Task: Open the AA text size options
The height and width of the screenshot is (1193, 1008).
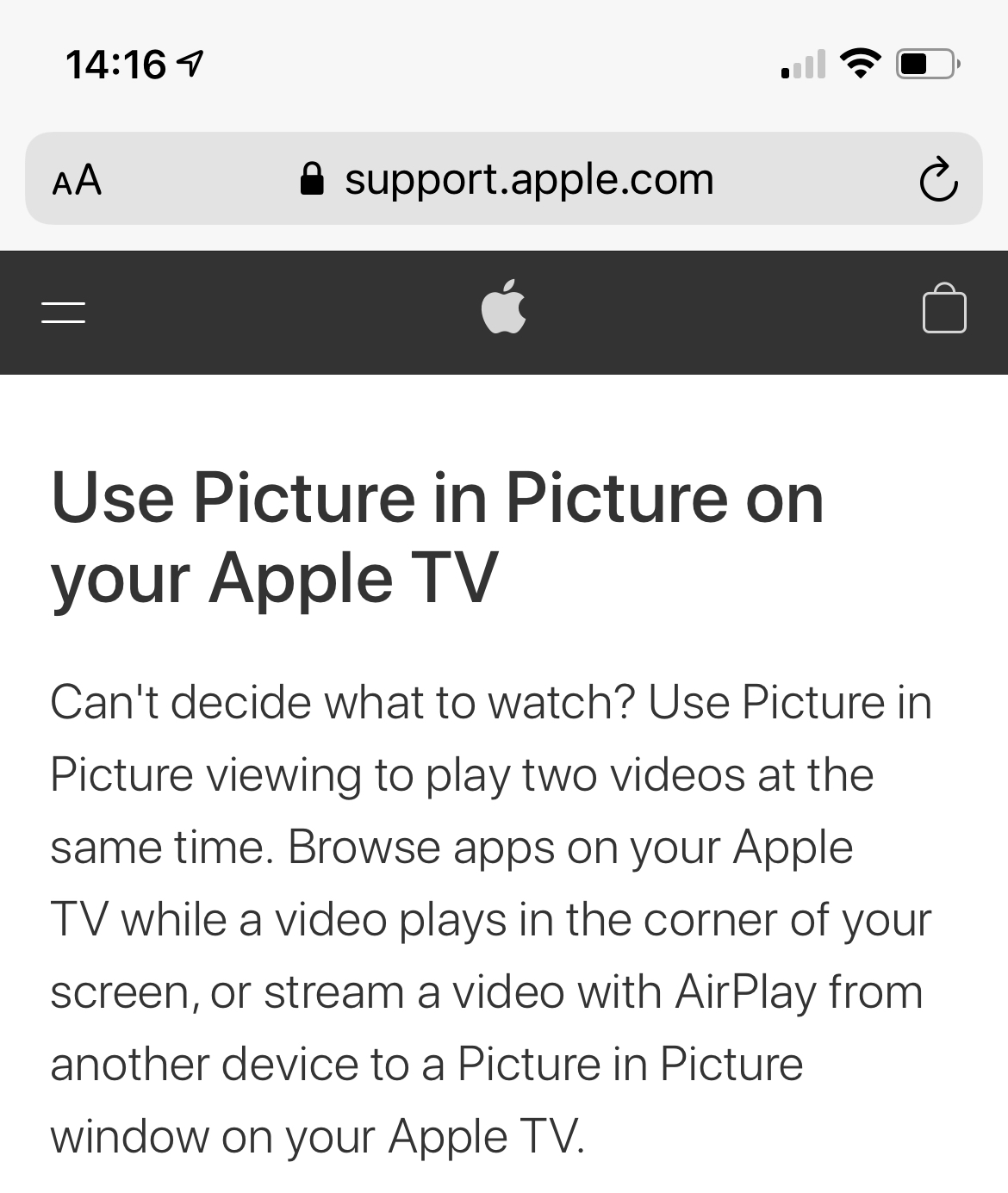Action: click(x=77, y=180)
